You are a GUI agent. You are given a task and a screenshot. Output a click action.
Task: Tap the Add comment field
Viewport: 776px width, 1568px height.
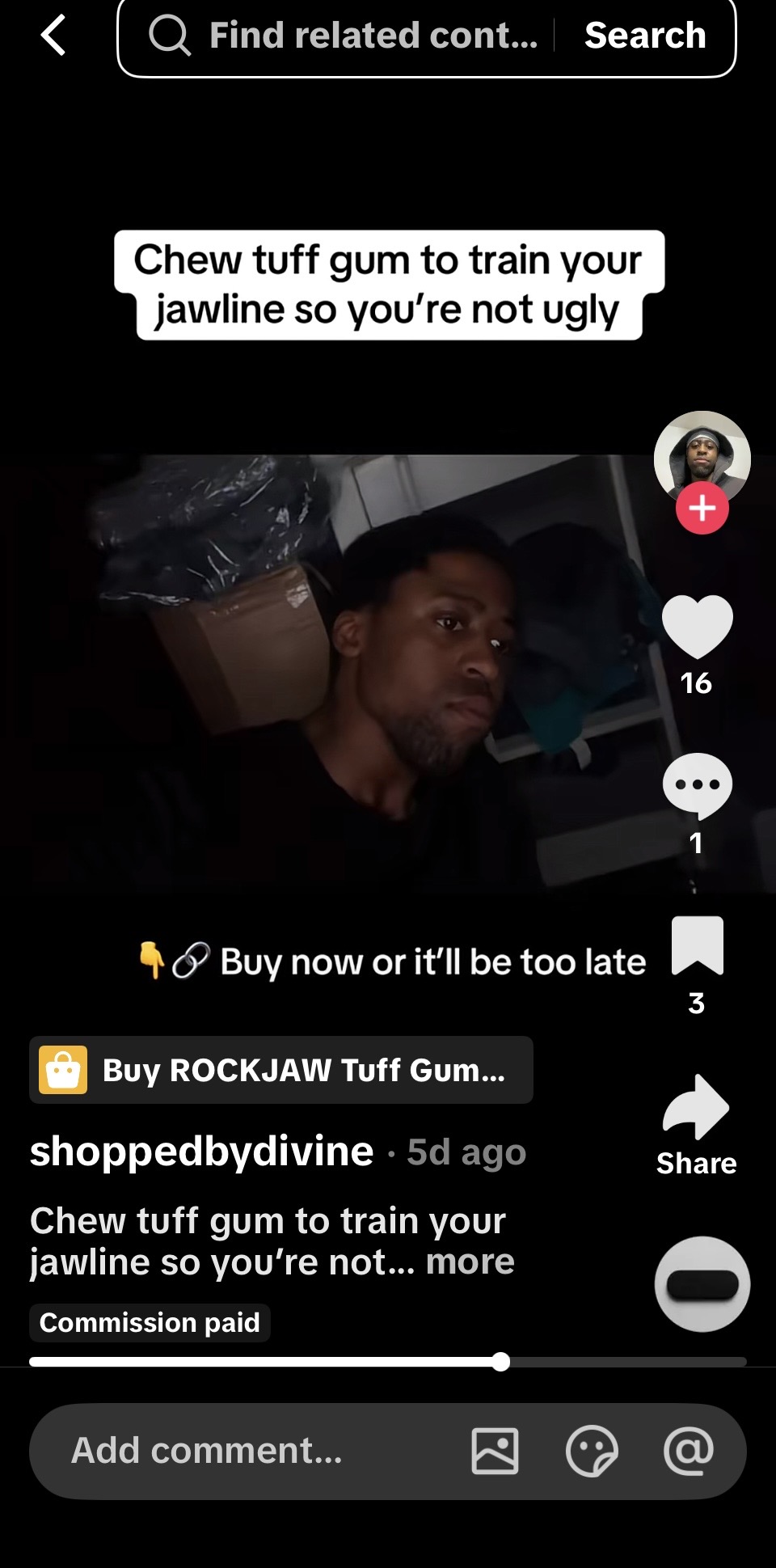click(242, 1451)
